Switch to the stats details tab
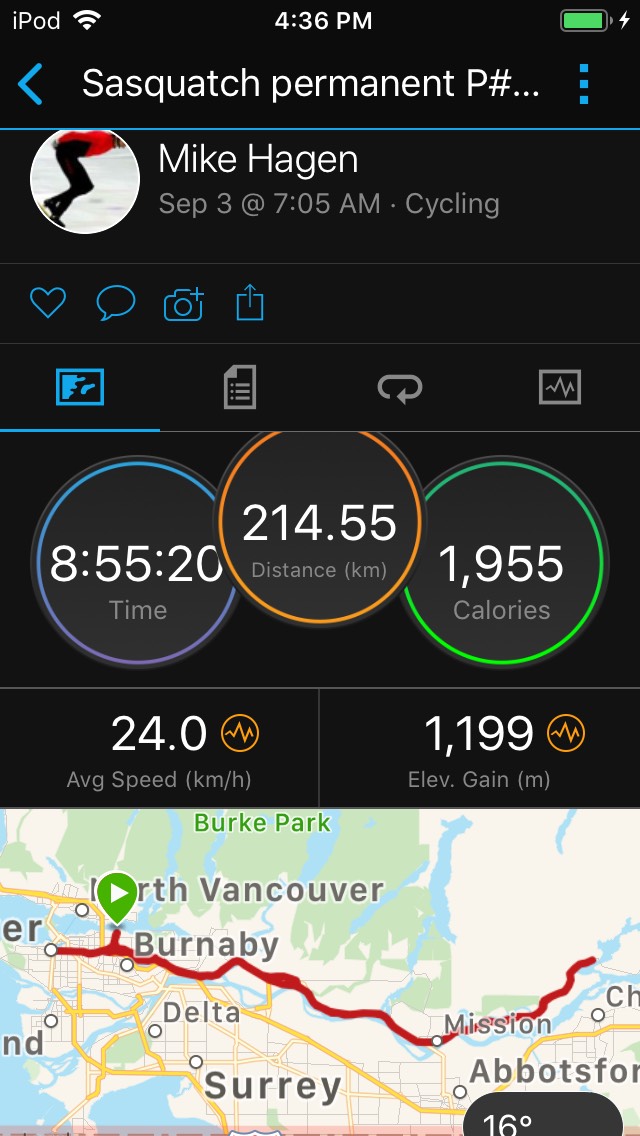The width and height of the screenshot is (640, 1136). (x=240, y=387)
